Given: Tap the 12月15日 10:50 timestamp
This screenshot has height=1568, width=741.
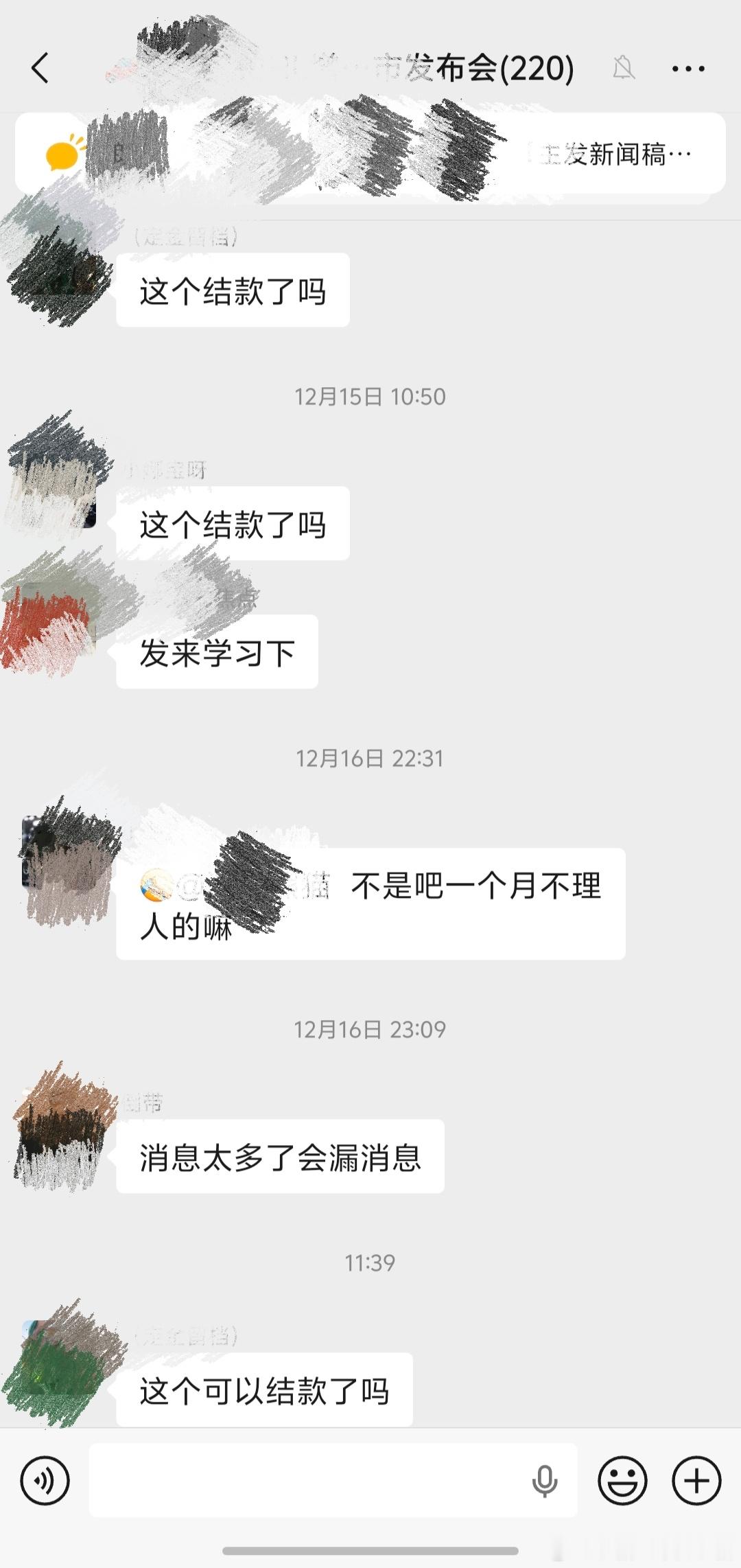Looking at the screenshot, I should [369, 396].
